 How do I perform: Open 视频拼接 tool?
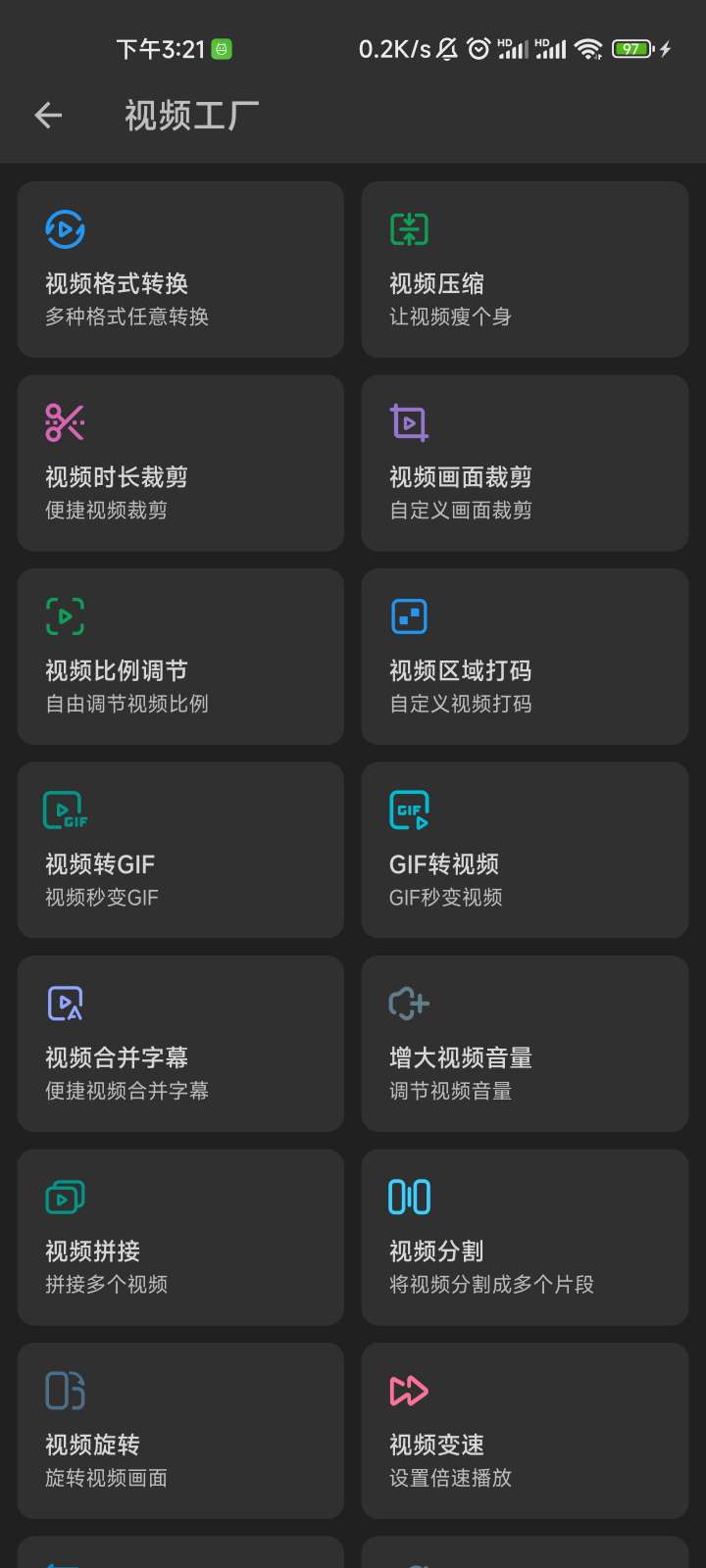(180, 1237)
